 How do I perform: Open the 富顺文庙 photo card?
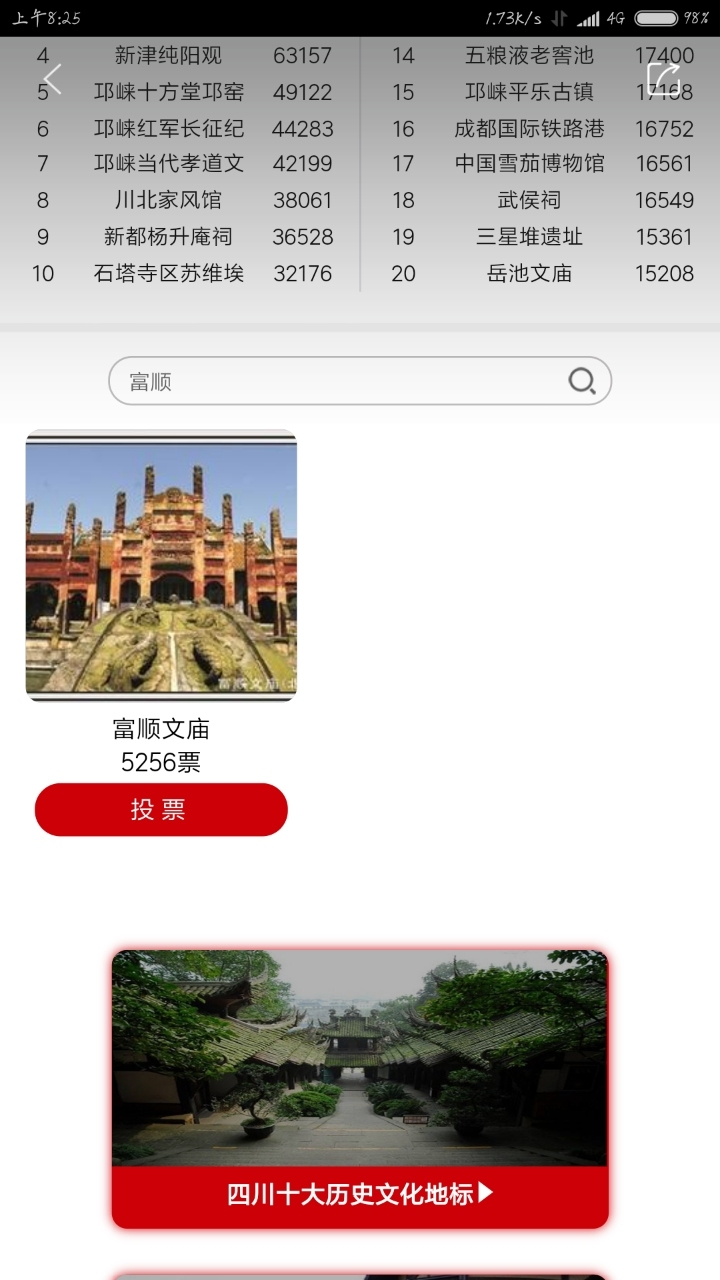(161, 566)
